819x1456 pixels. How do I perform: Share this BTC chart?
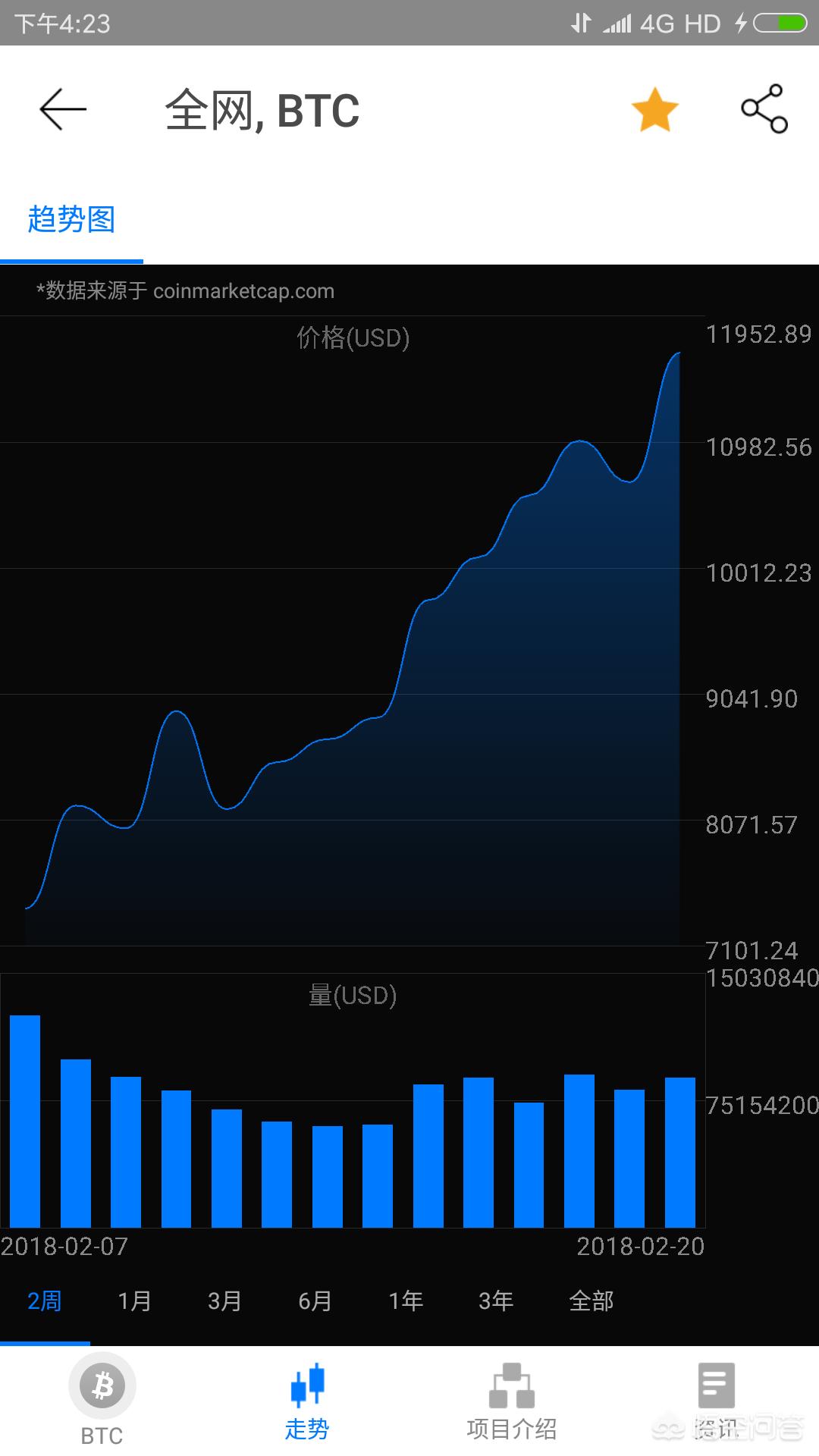764,110
